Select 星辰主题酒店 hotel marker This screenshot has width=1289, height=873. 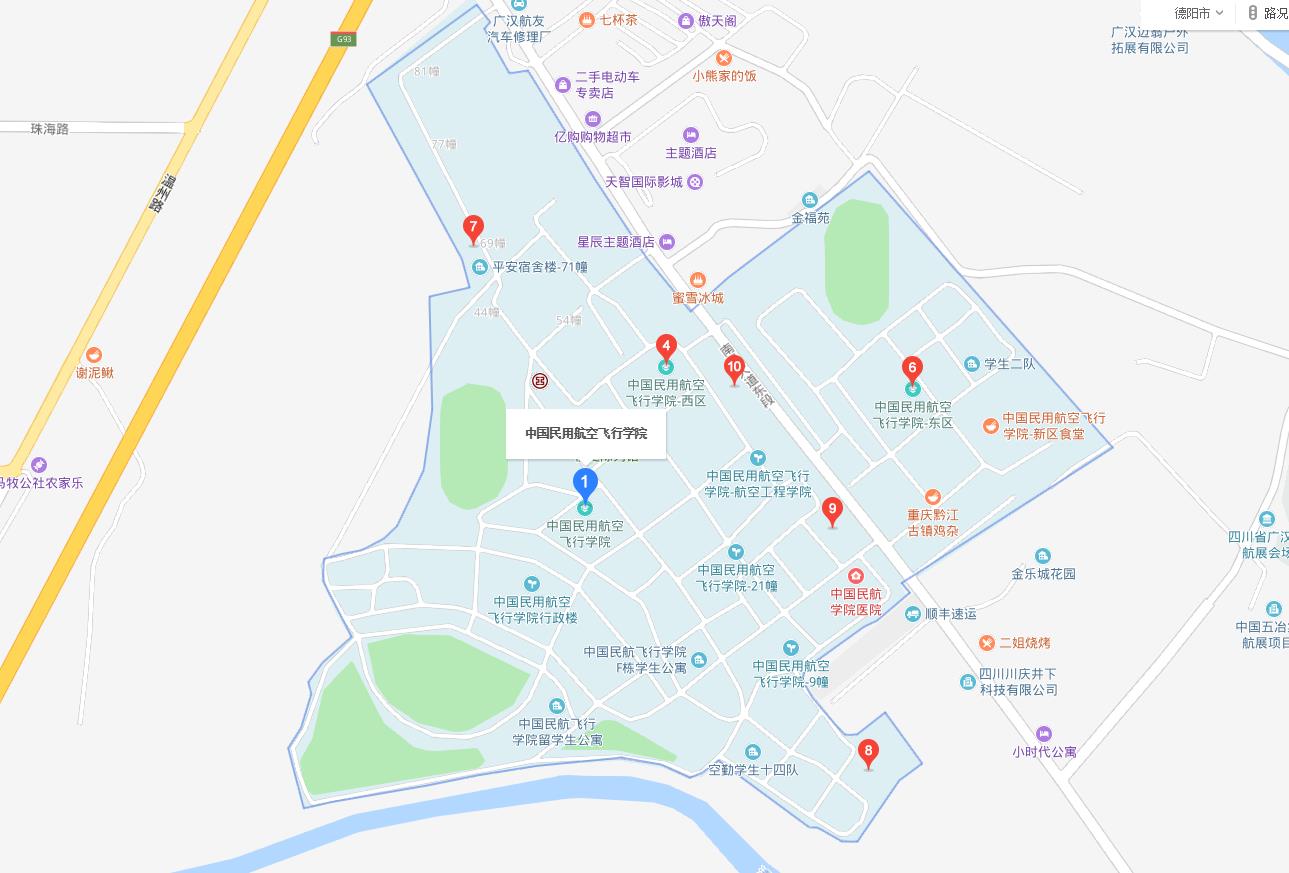pyautogui.click(x=668, y=242)
